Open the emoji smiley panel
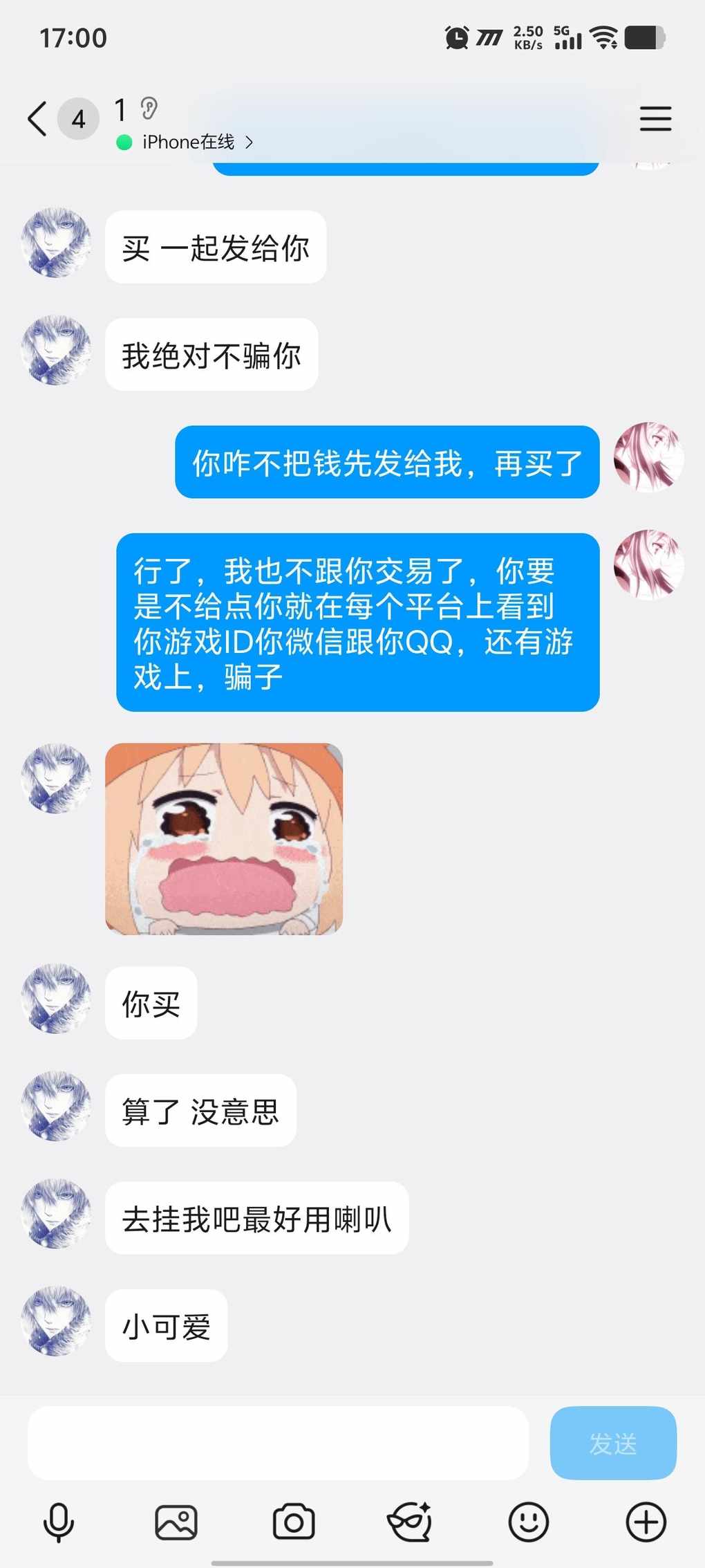The image size is (705, 1568). pyautogui.click(x=529, y=1522)
